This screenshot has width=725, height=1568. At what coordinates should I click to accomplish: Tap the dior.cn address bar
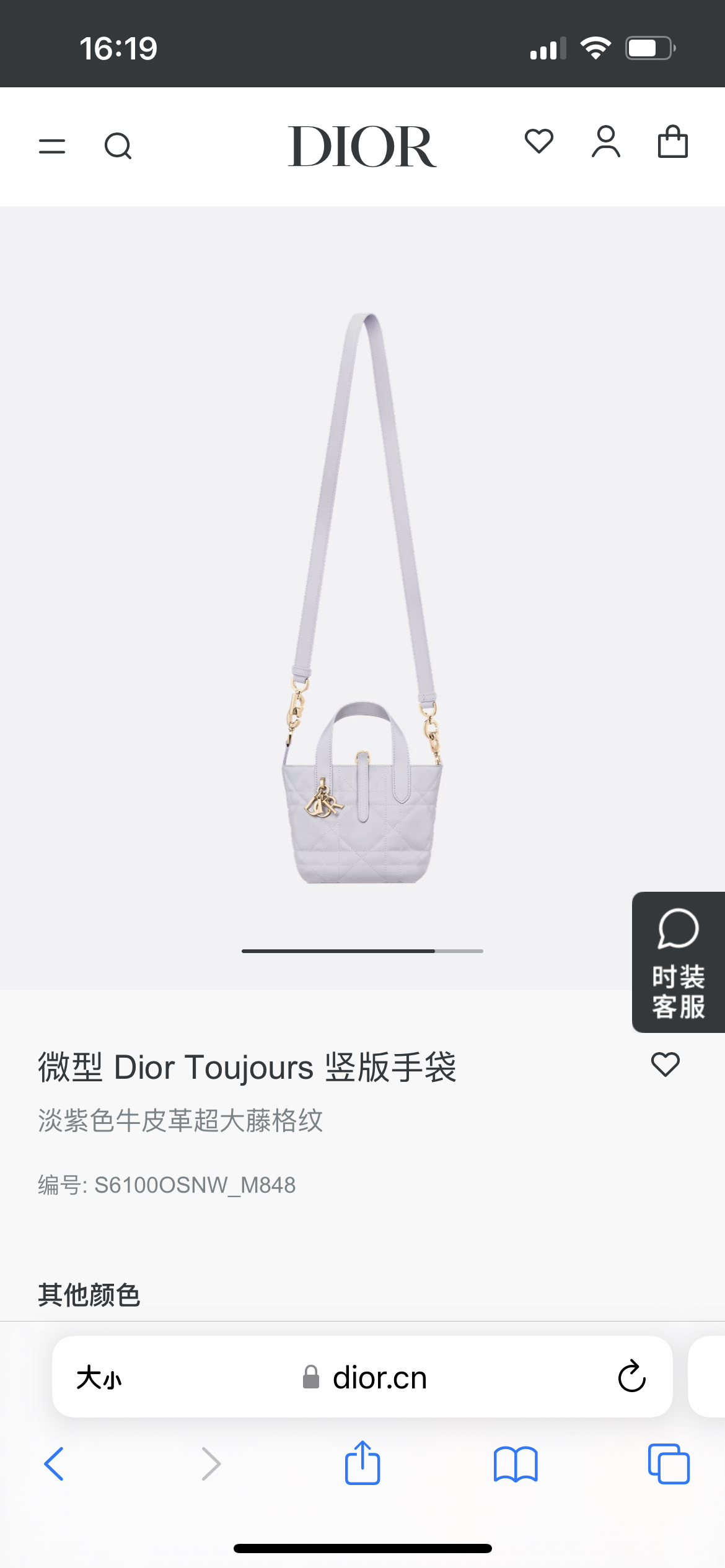(362, 1377)
